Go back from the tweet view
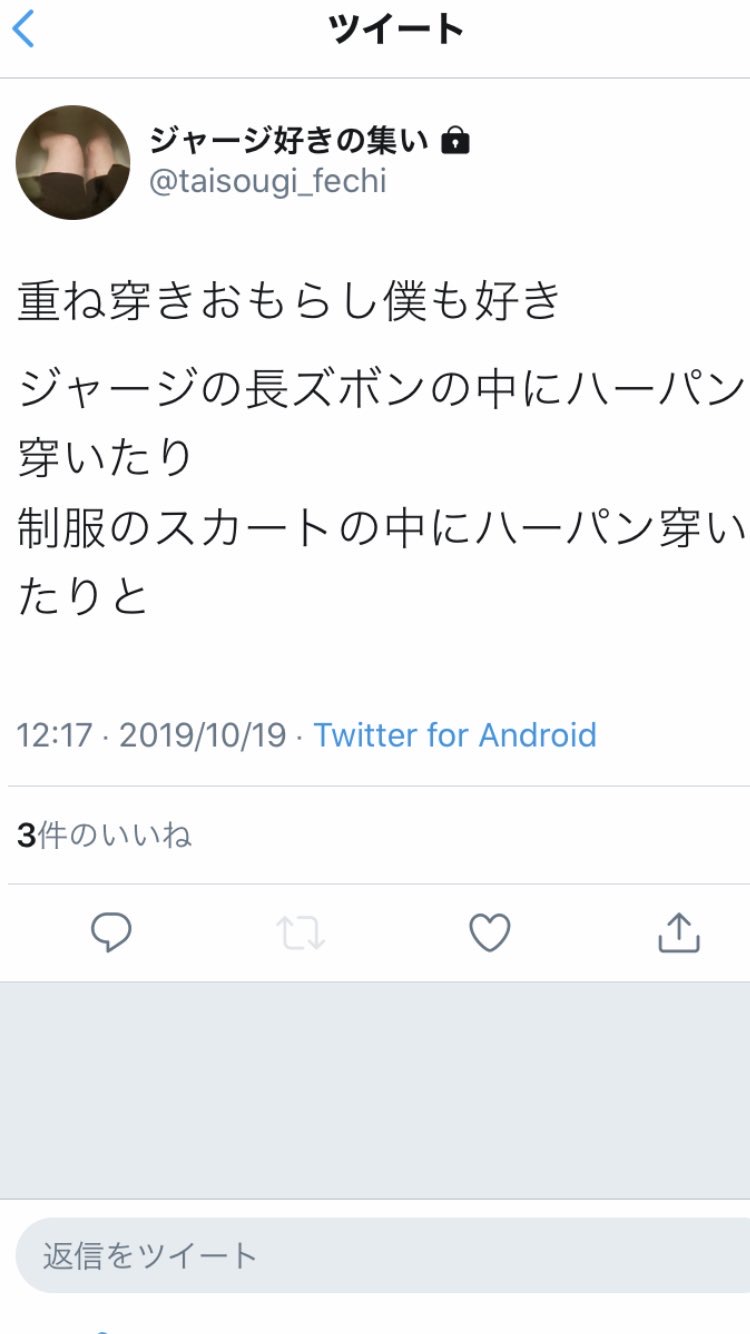 coord(24,30)
